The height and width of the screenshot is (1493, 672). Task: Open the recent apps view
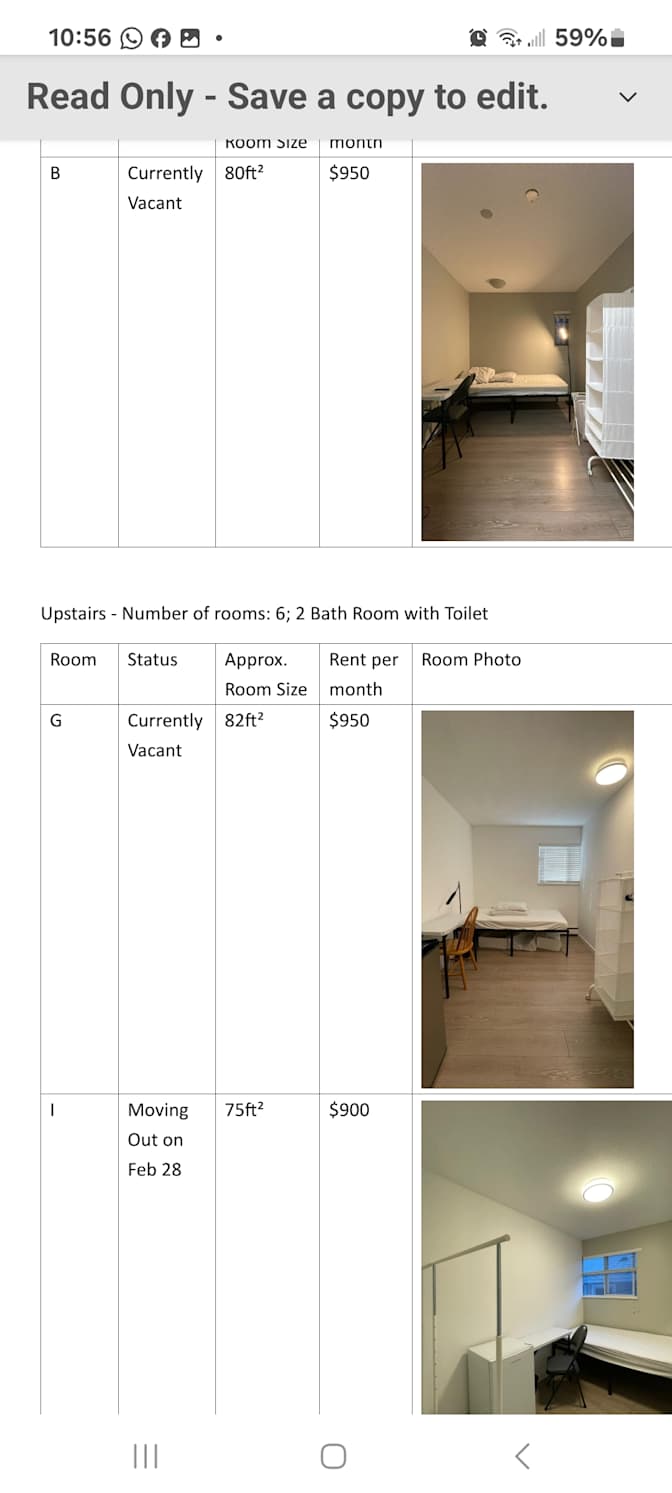click(146, 1456)
